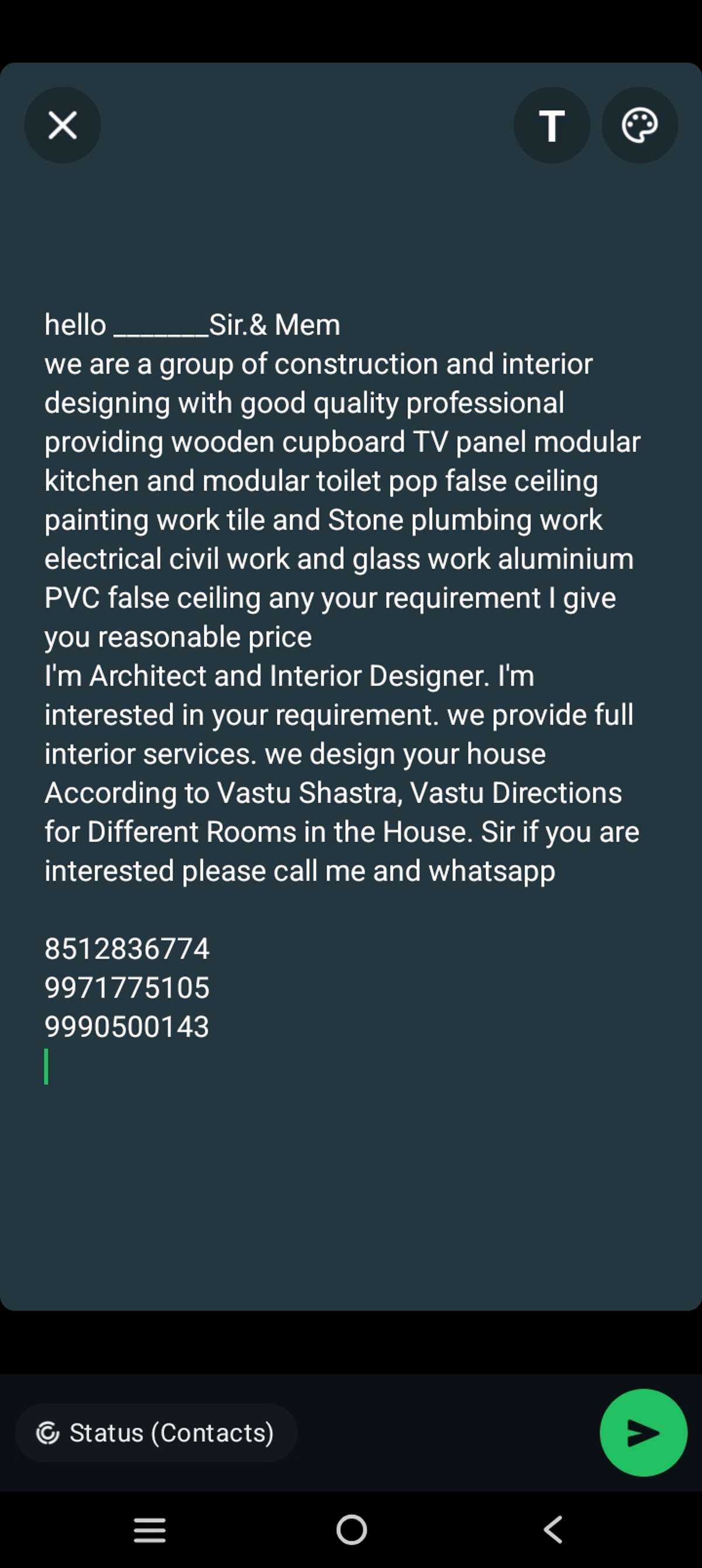Close the text status editor

[x=63, y=125]
